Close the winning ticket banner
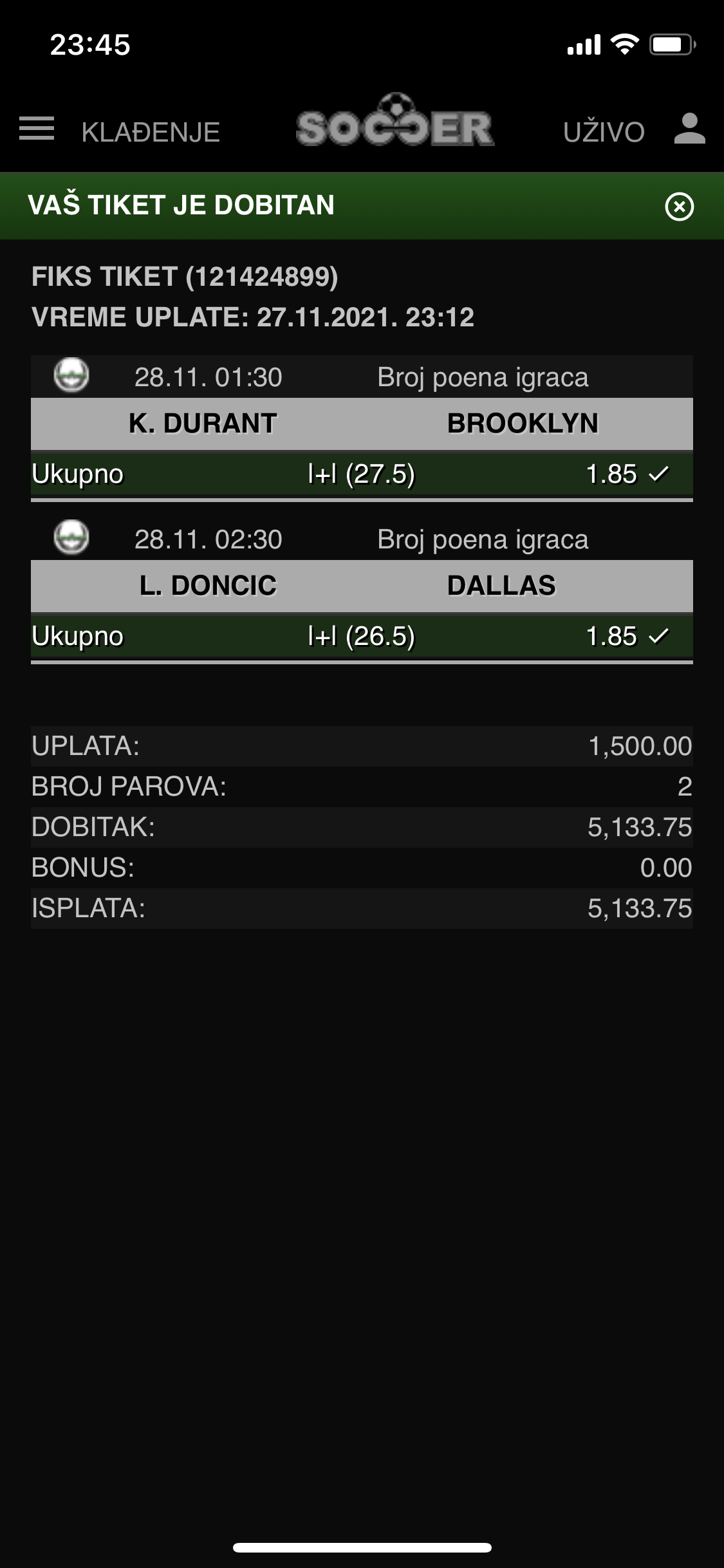 coord(680,207)
